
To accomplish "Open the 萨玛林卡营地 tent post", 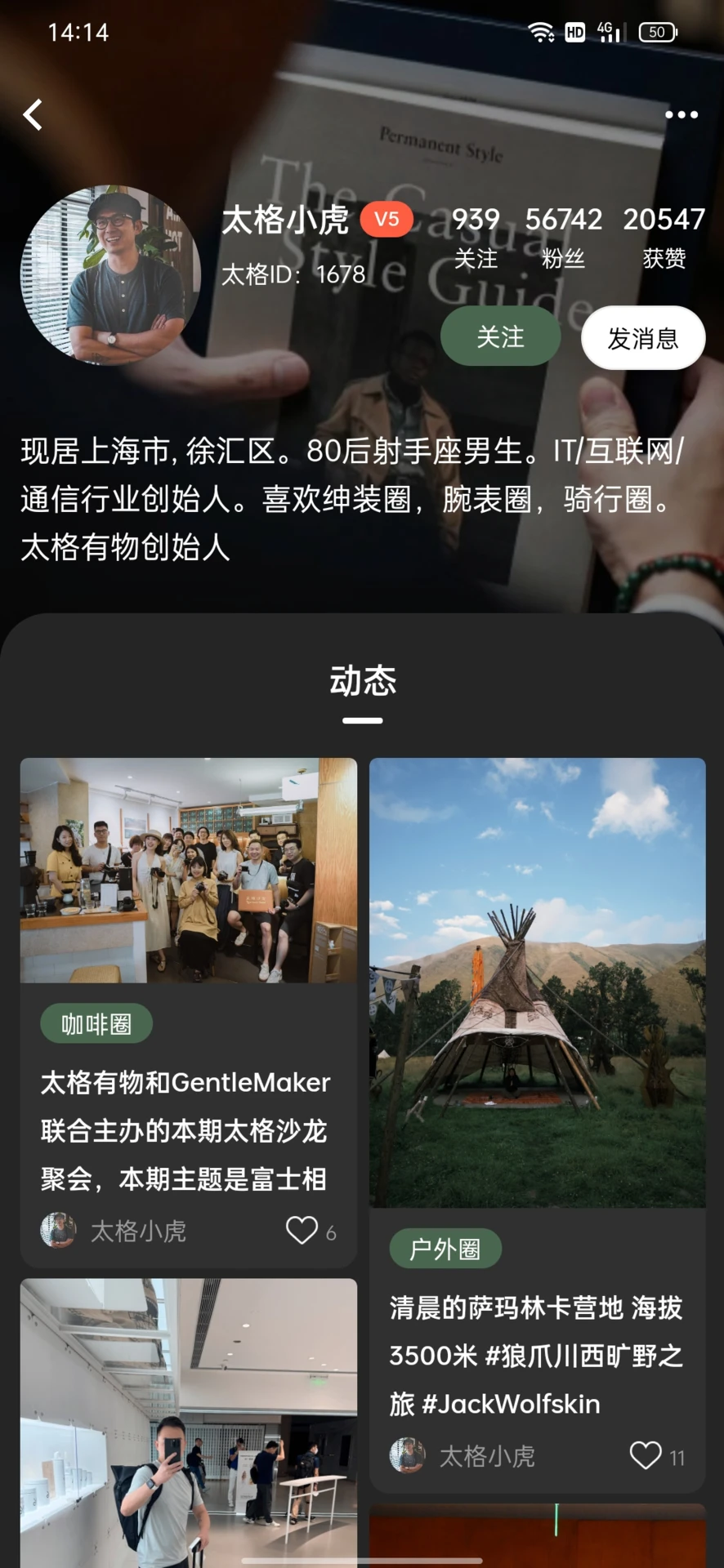I will click(x=538, y=1125).
